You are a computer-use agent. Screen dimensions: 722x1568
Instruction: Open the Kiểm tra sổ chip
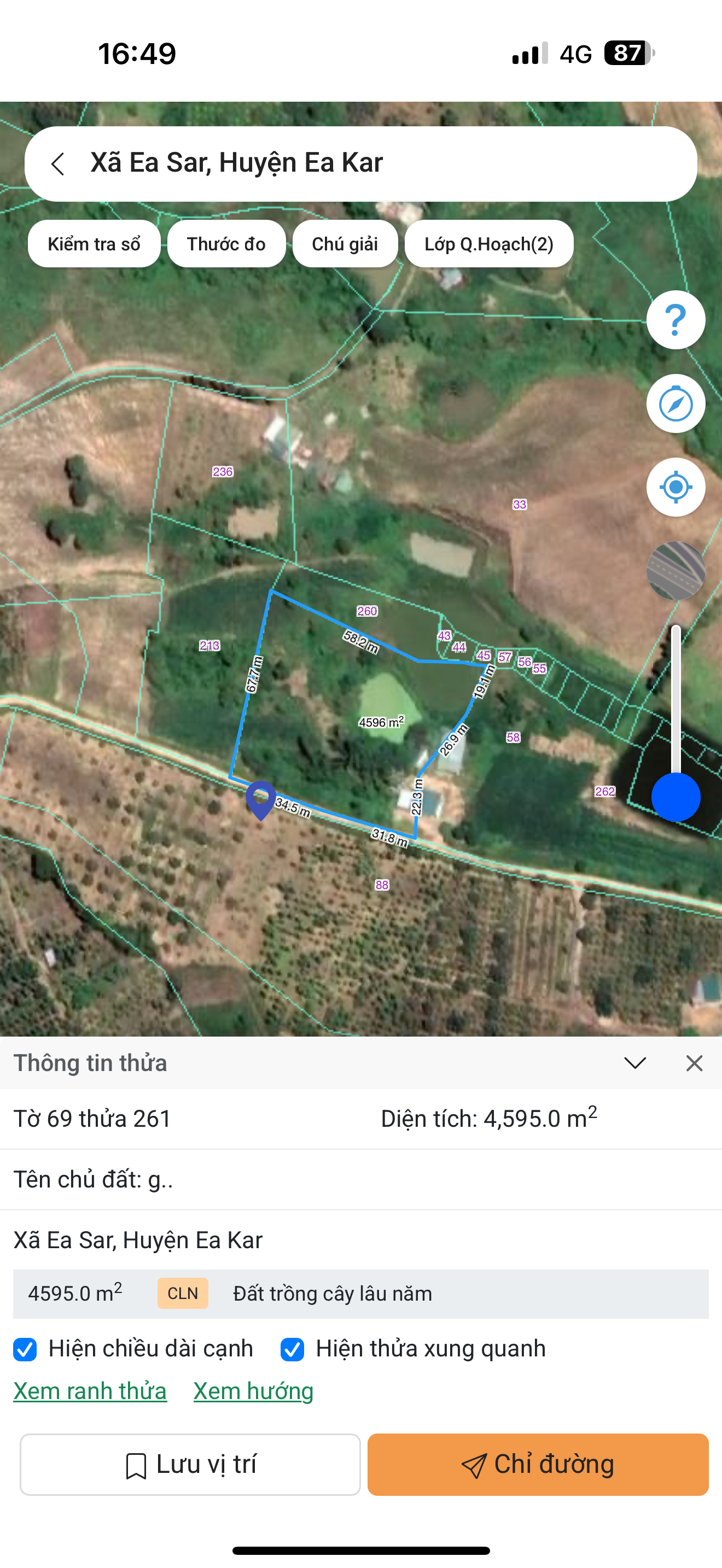95,244
